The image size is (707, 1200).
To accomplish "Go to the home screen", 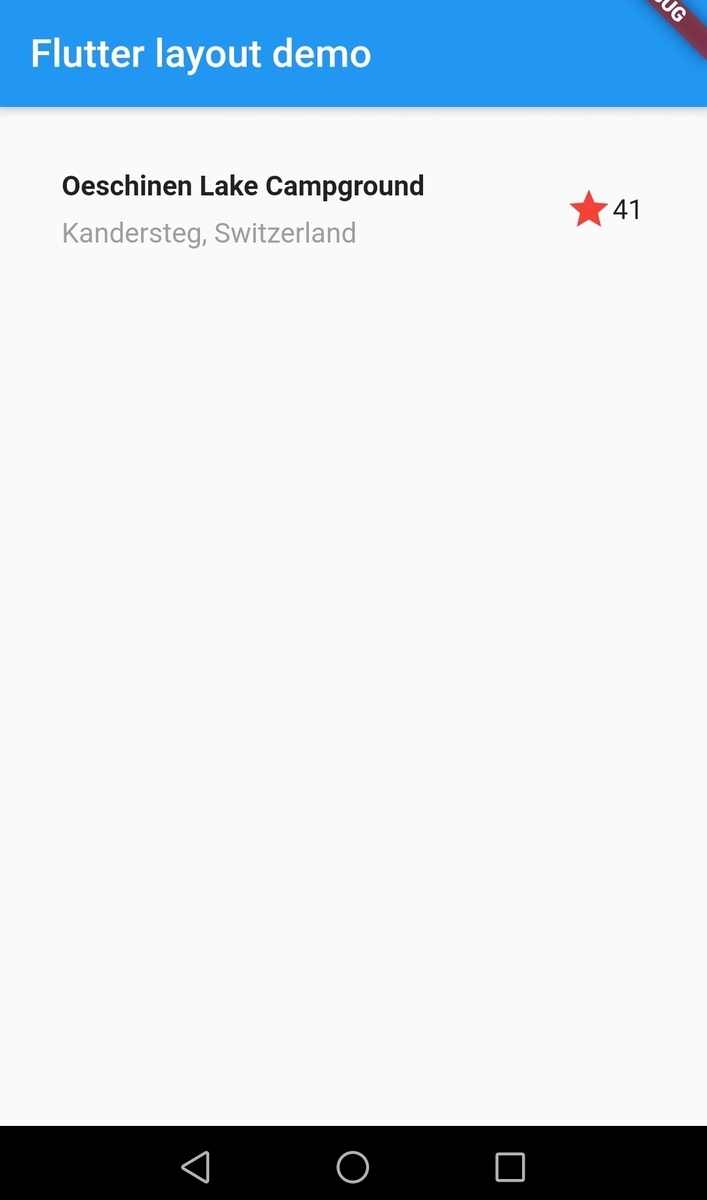I will pos(353,1166).
